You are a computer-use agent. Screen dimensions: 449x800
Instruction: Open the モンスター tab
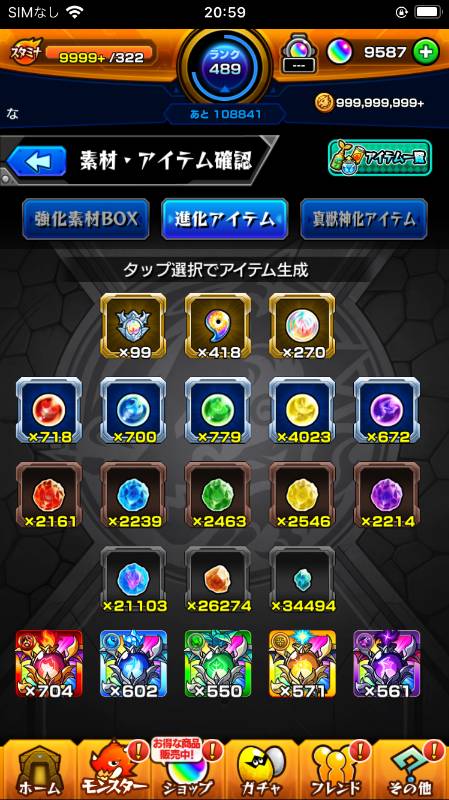point(113,769)
